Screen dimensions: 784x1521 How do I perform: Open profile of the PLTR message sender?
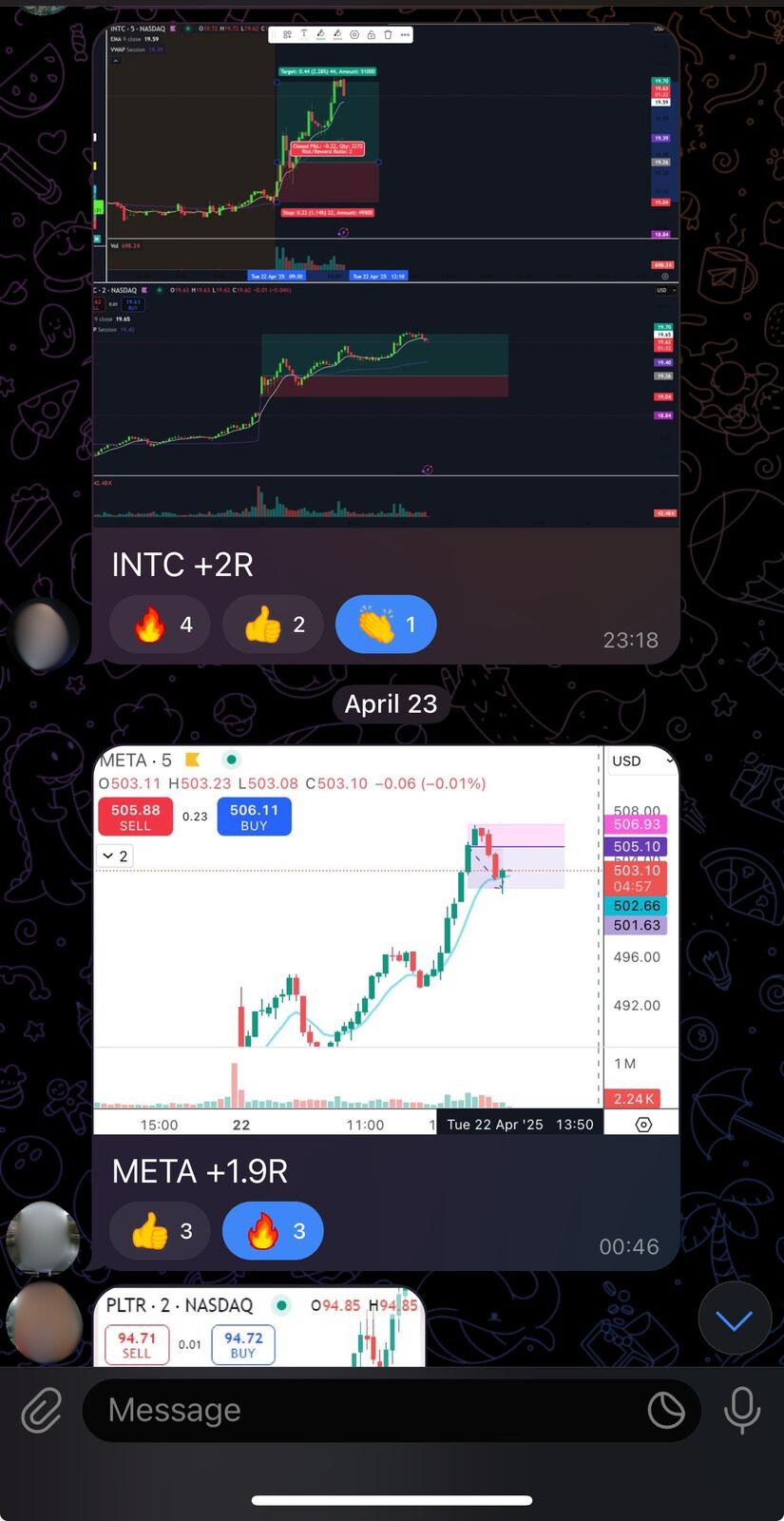42,1323
